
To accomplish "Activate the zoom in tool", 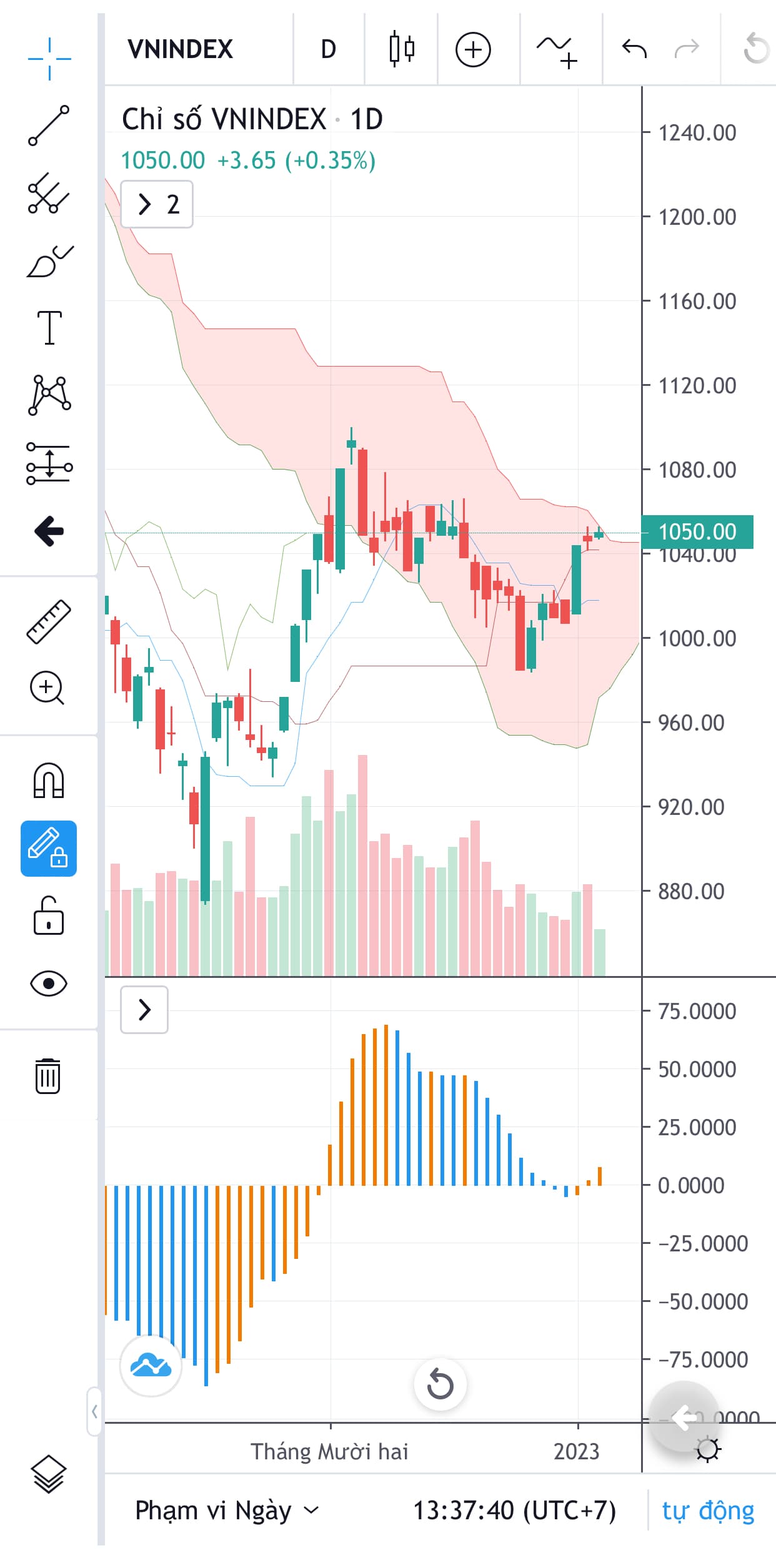I will [47, 688].
